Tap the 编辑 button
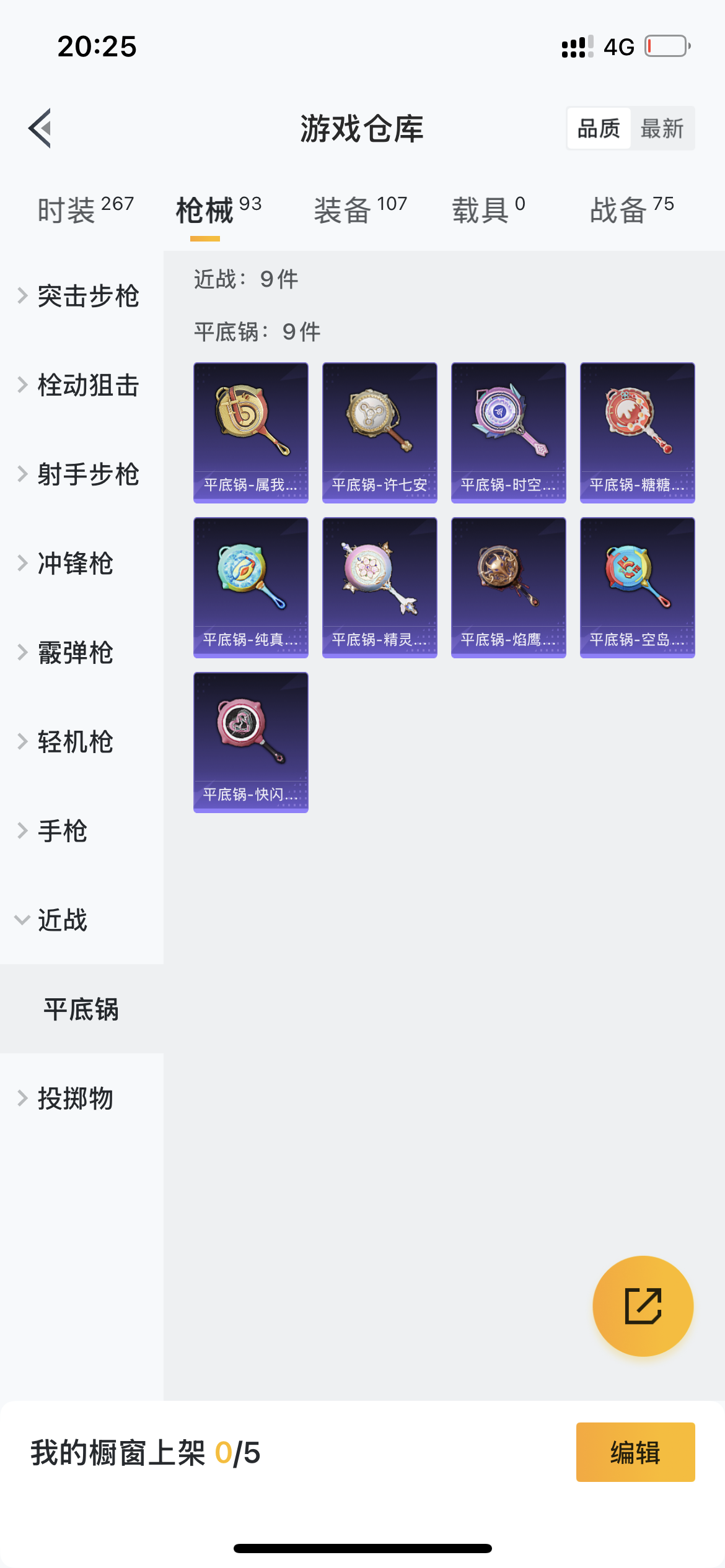The width and height of the screenshot is (725, 1568). click(x=635, y=1452)
